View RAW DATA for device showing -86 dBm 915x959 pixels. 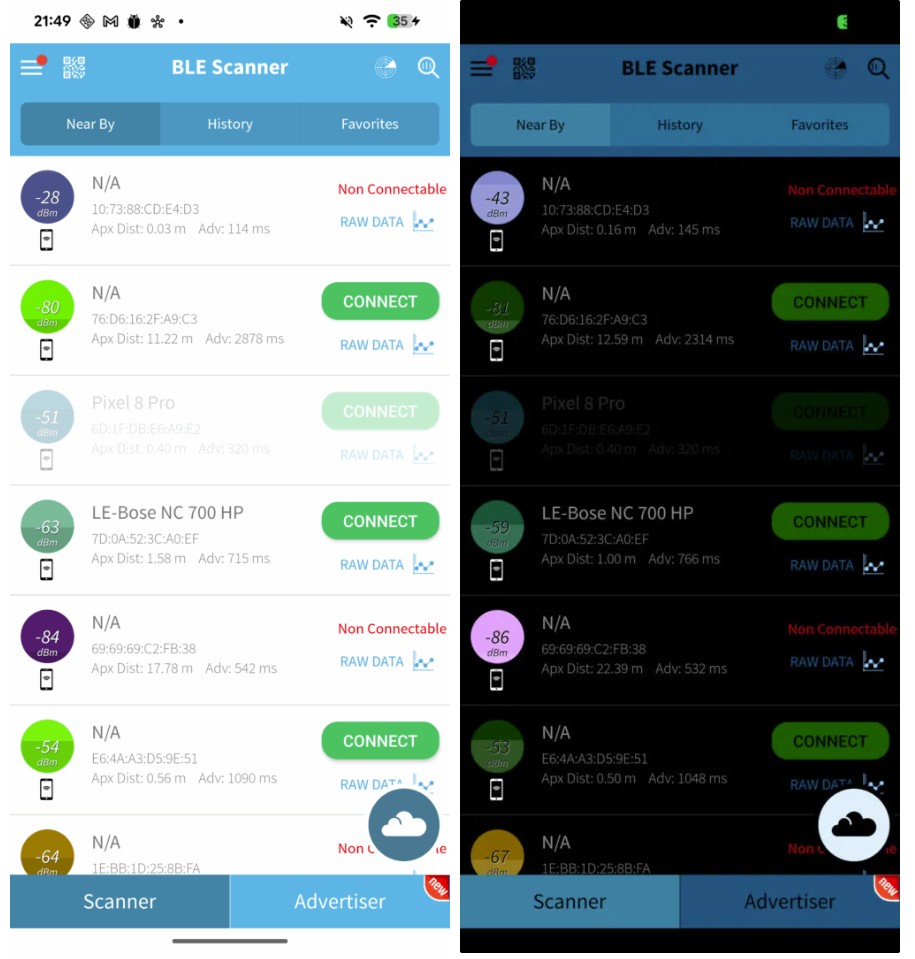tap(821, 662)
